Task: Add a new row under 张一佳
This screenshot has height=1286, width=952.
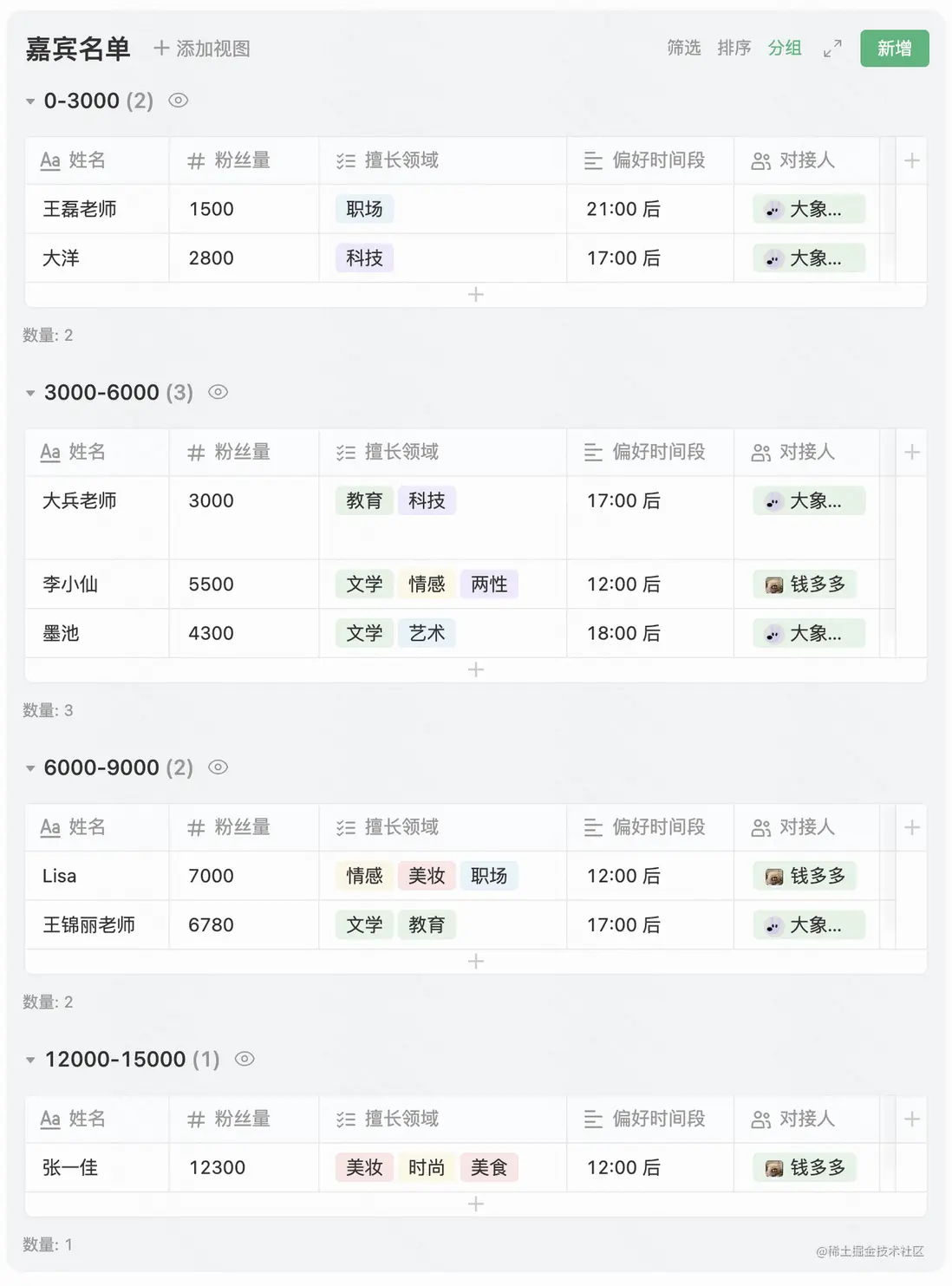Action: pyautogui.click(x=475, y=1204)
